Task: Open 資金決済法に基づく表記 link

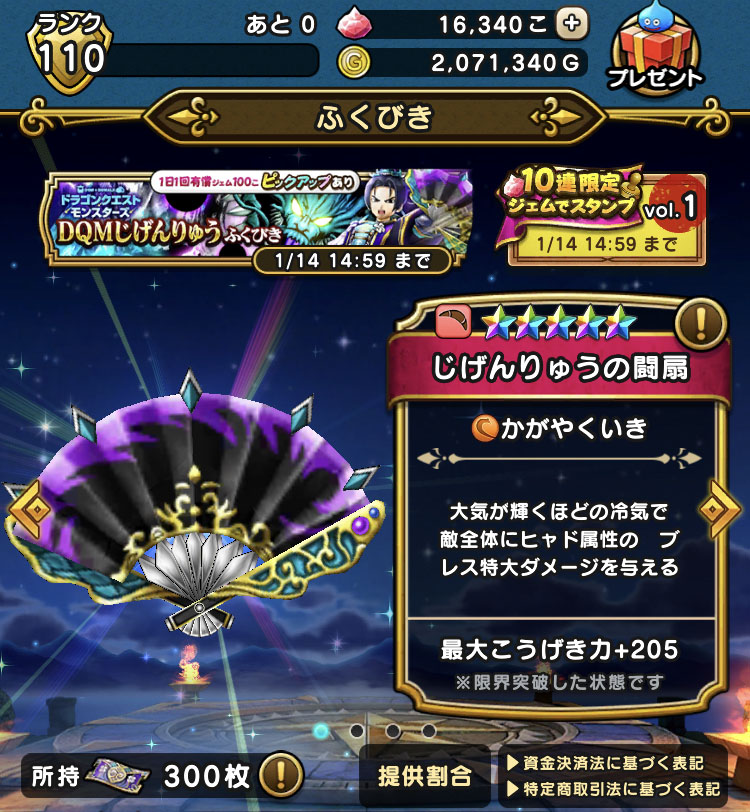Action: coord(617,763)
